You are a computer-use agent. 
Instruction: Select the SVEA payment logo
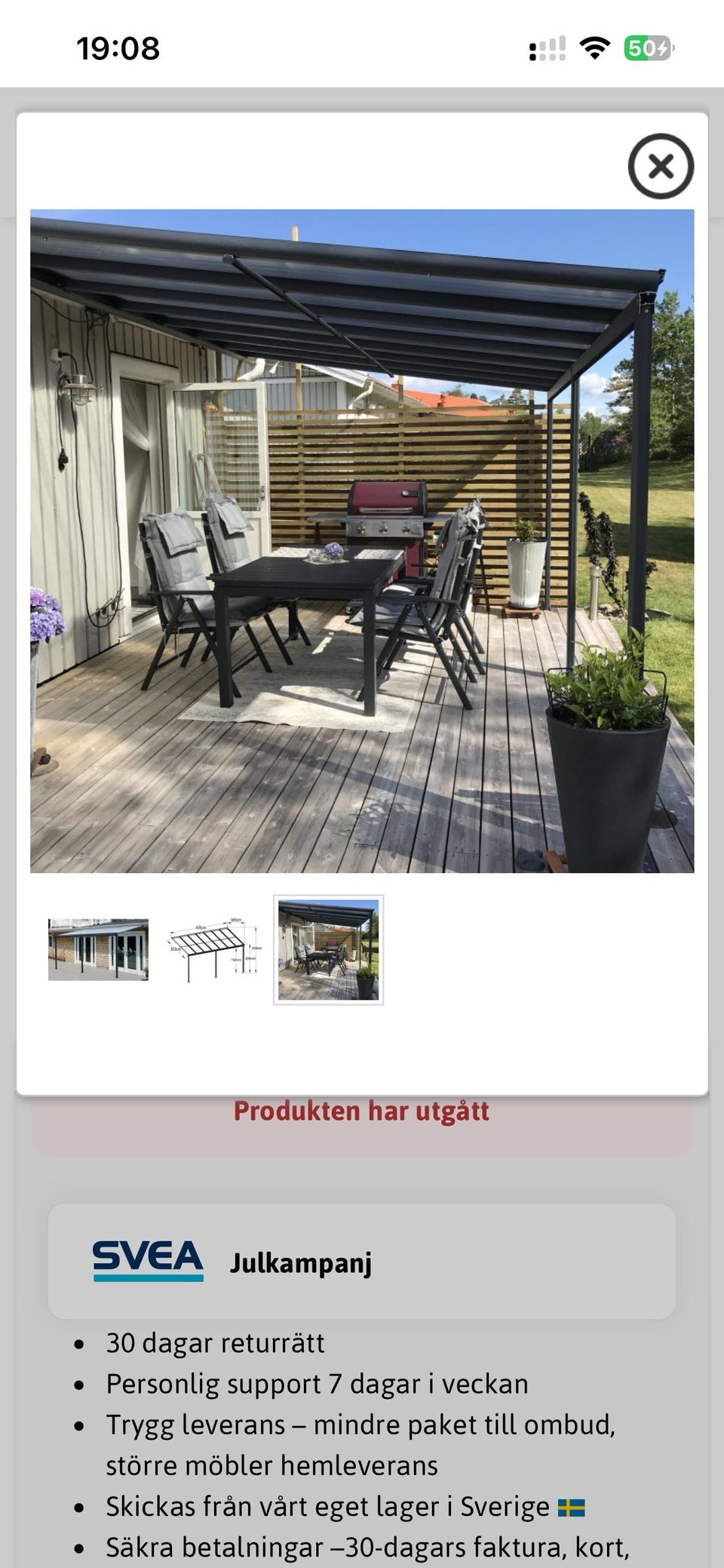[x=148, y=1257]
